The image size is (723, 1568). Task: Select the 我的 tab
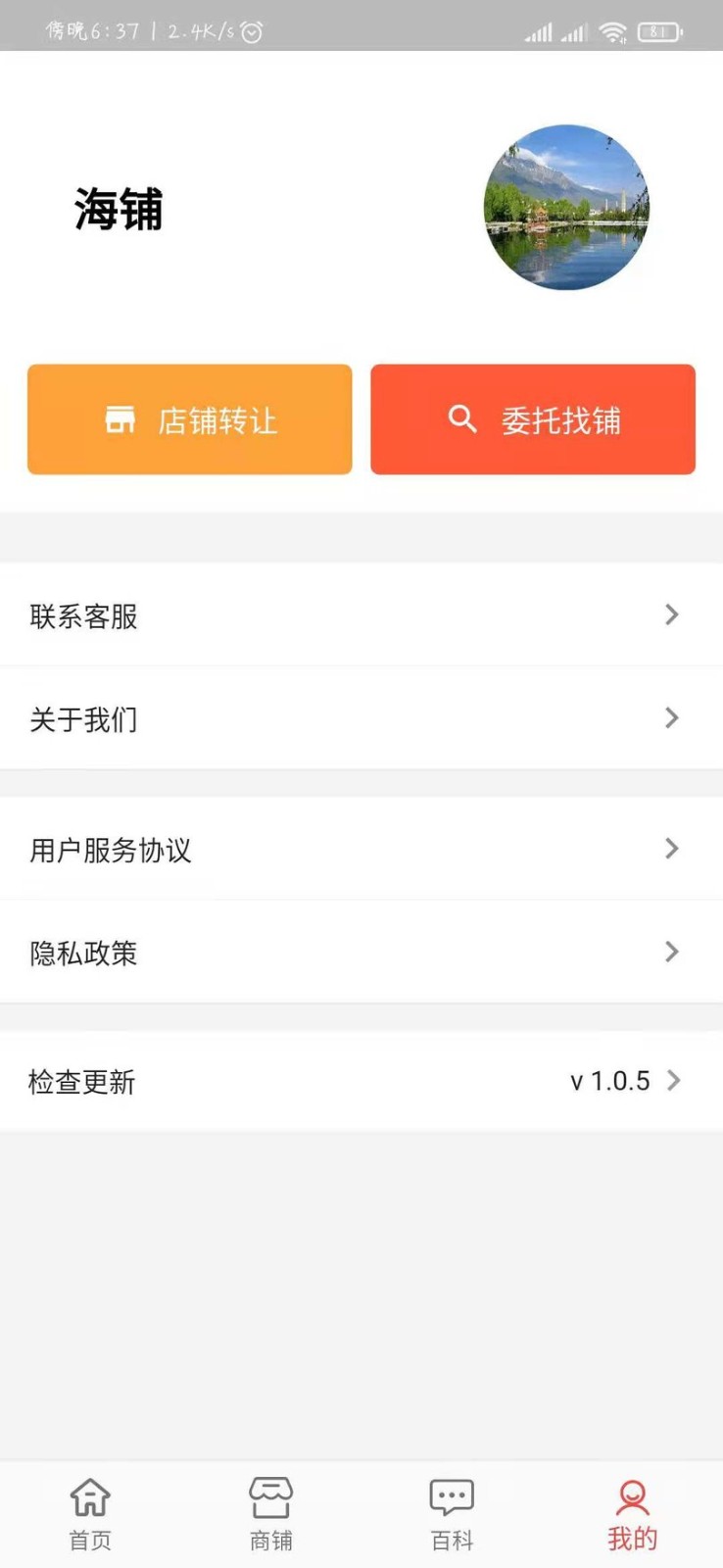pyautogui.click(x=633, y=1514)
